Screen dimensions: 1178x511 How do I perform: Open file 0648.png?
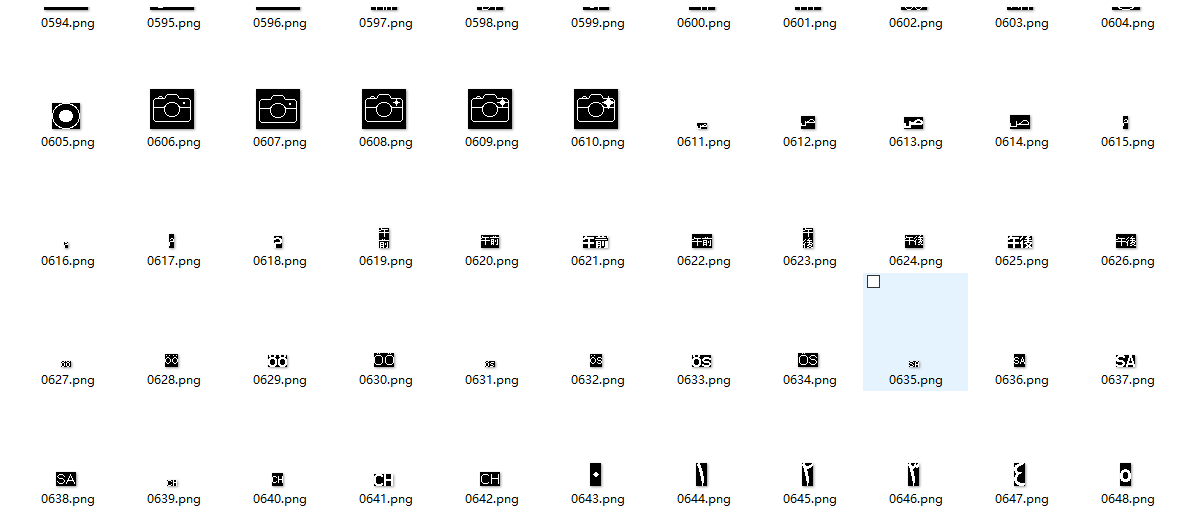[1126, 474]
